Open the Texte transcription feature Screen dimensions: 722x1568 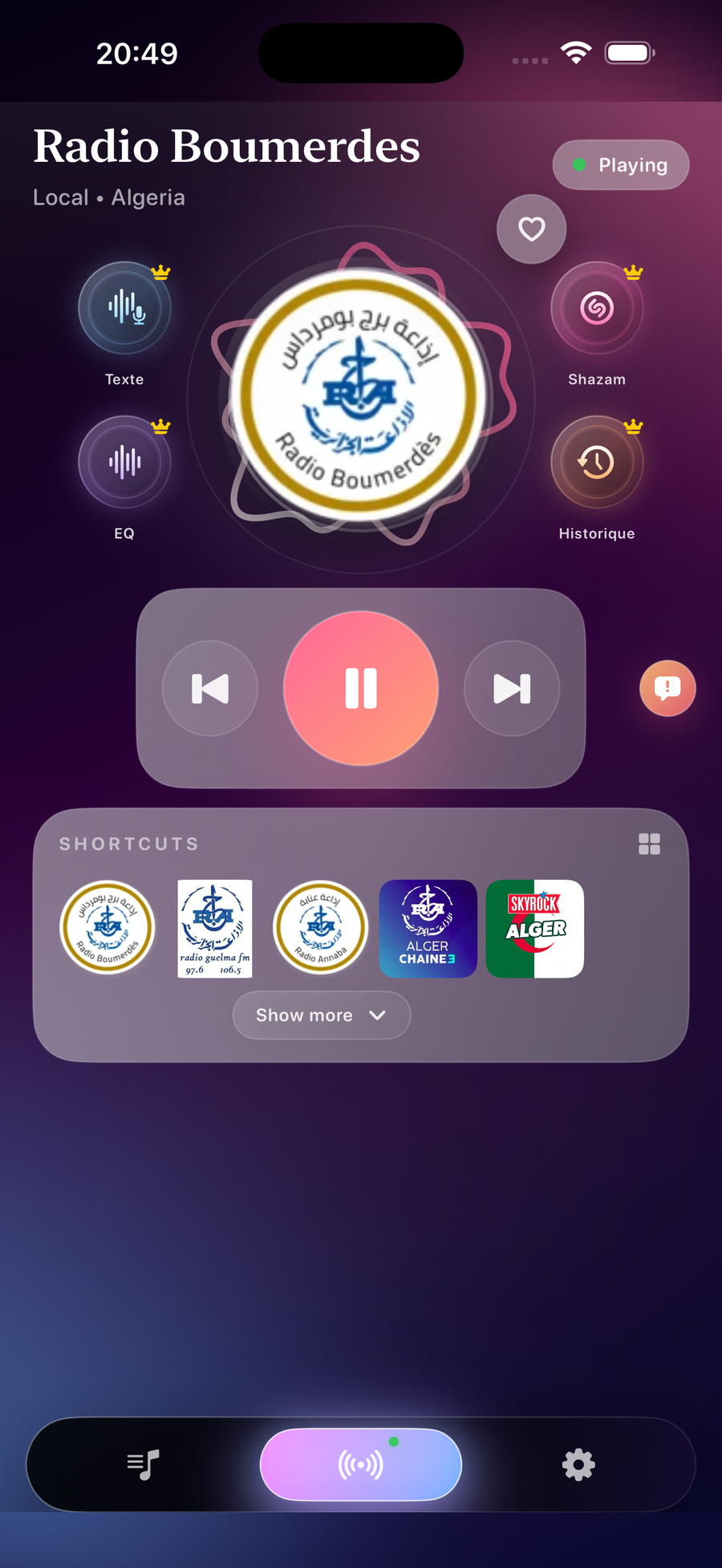coord(124,308)
